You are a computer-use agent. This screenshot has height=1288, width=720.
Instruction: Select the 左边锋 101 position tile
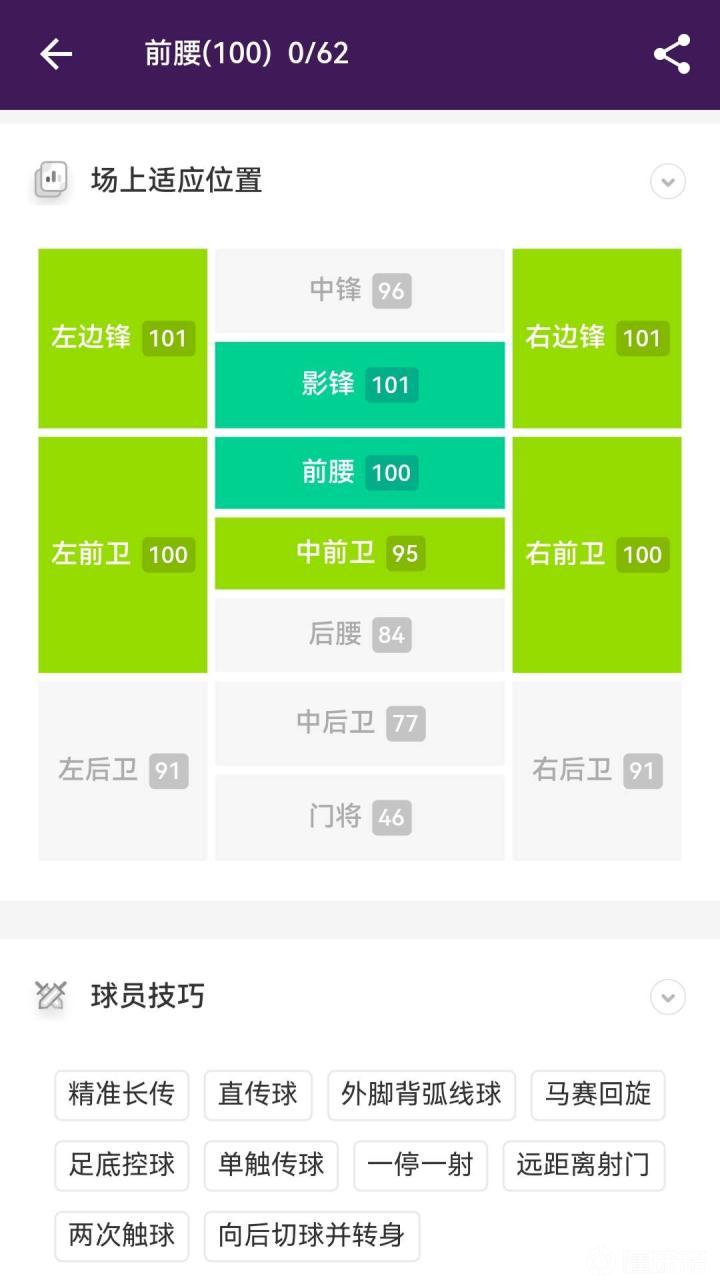pos(123,338)
